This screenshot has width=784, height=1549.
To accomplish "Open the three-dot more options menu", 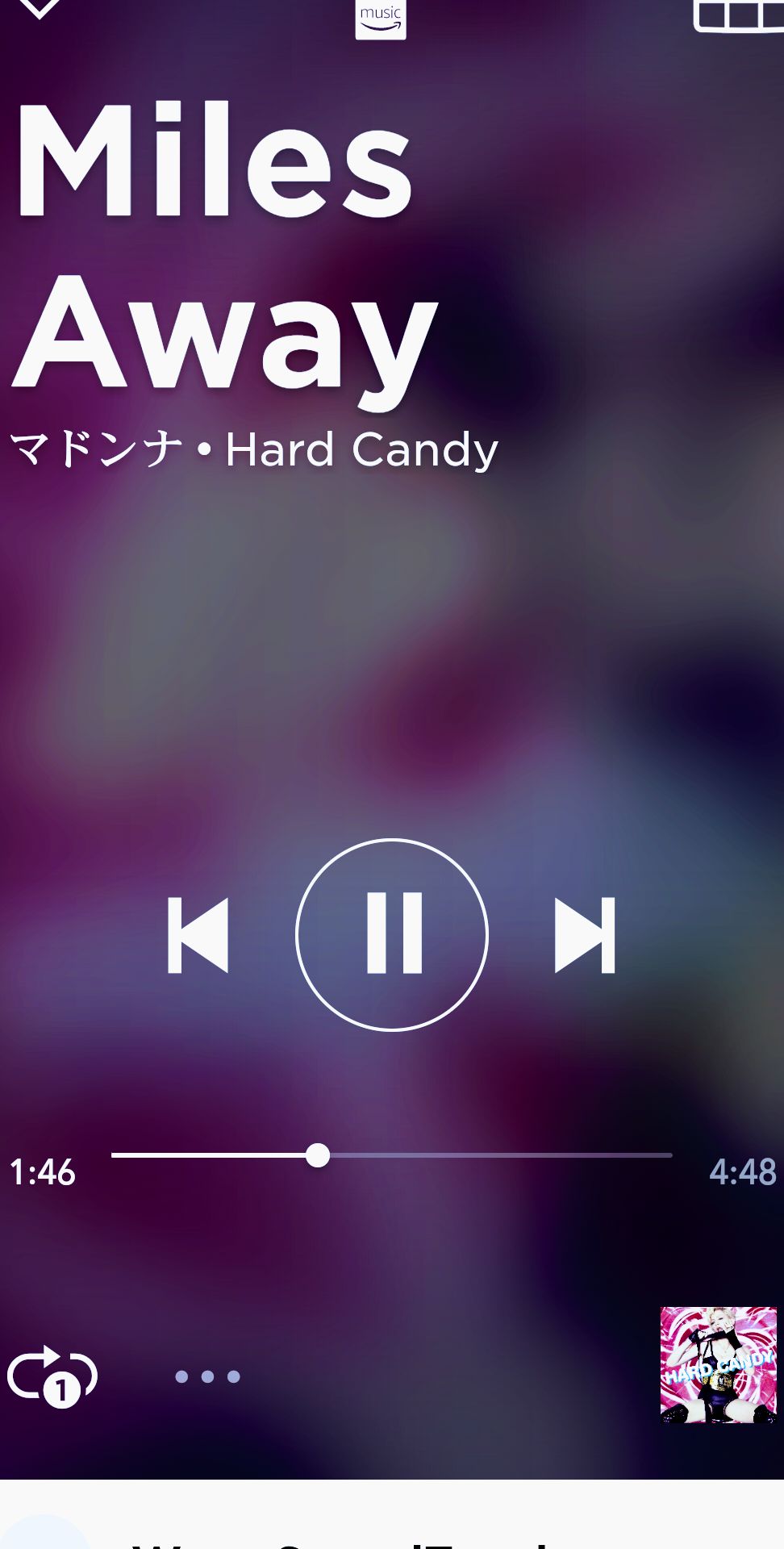I will pos(207,1376).
